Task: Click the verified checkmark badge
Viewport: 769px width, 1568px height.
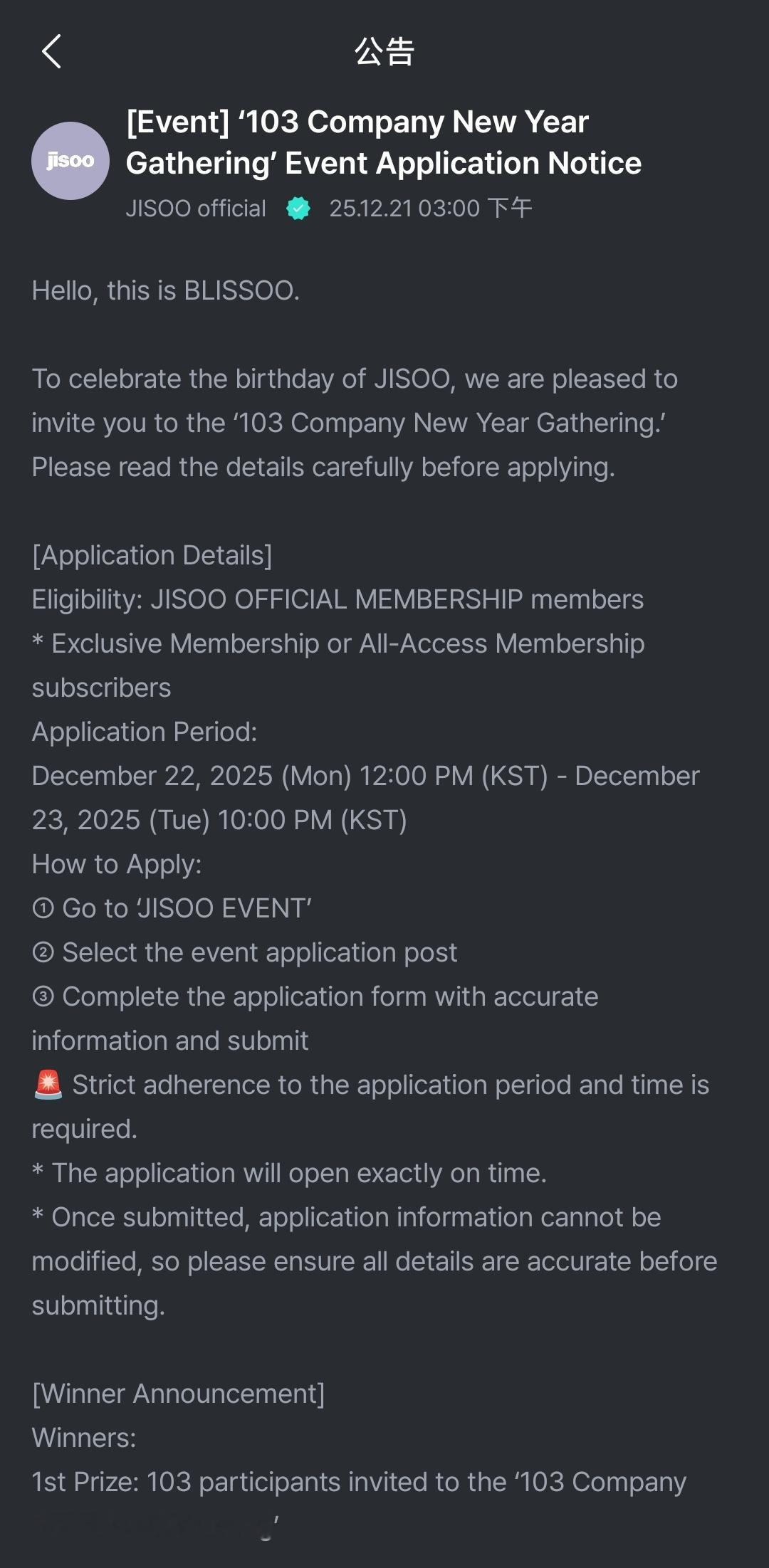Action: [298, 209]
